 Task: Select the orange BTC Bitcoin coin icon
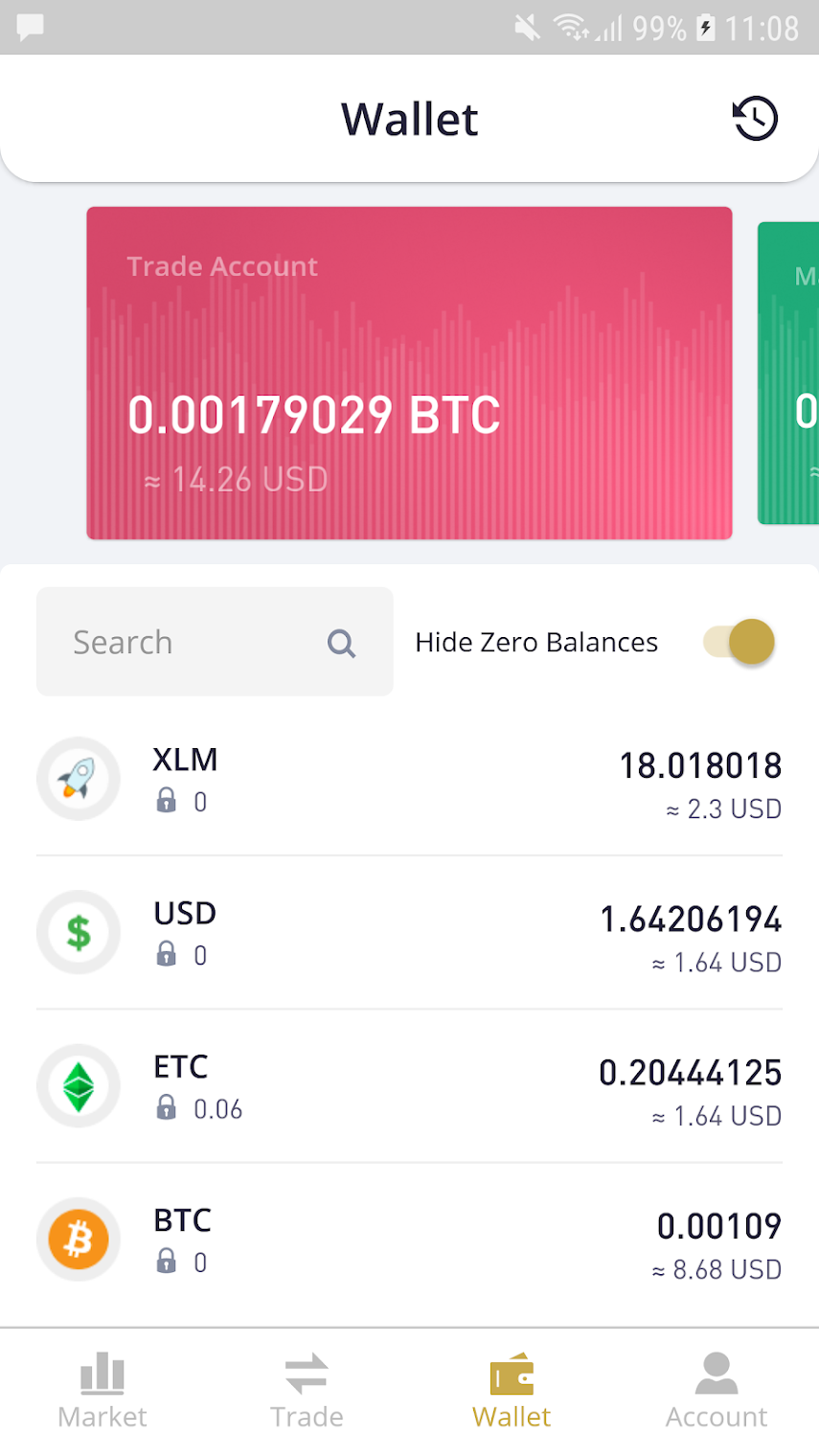pyautogui.click(x=78, y=1239)
